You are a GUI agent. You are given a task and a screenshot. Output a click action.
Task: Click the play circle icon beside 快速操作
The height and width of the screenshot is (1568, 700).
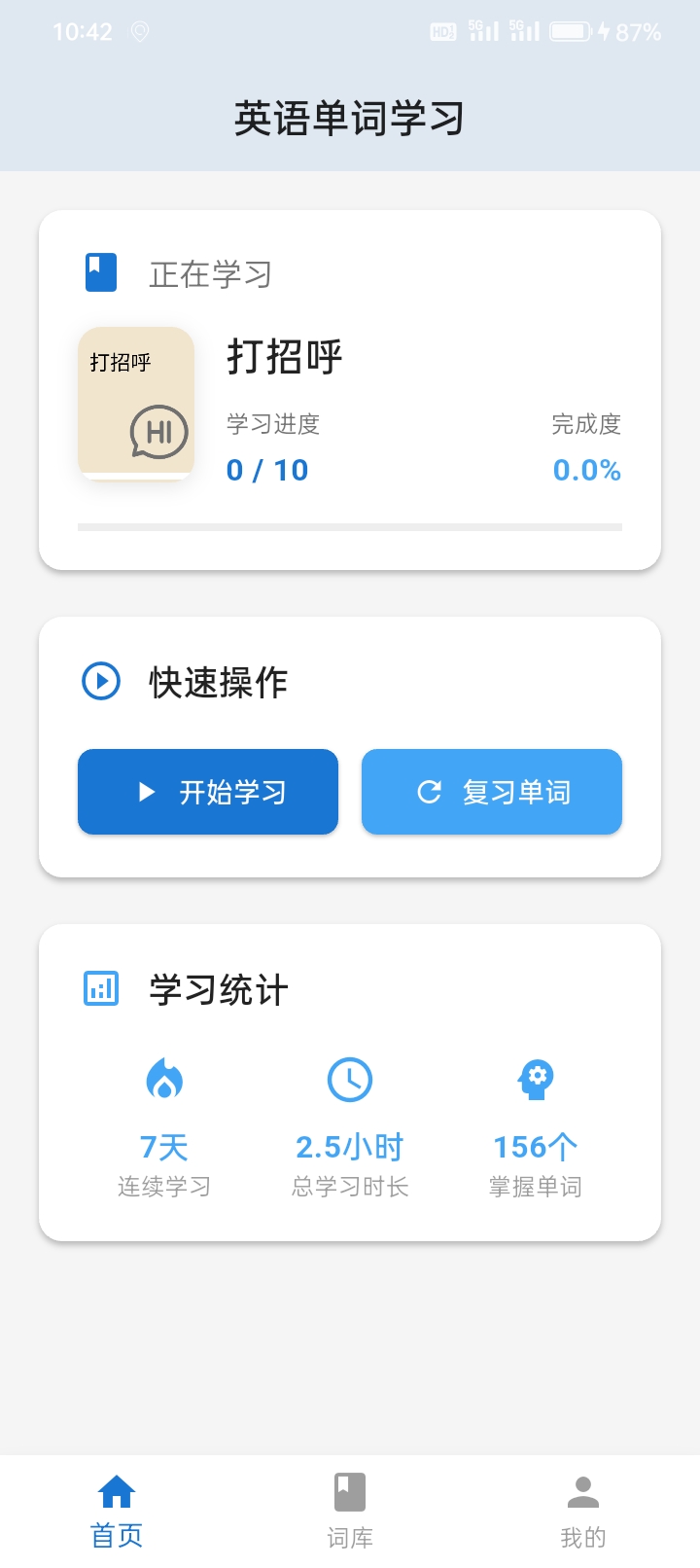pos(100,682)
